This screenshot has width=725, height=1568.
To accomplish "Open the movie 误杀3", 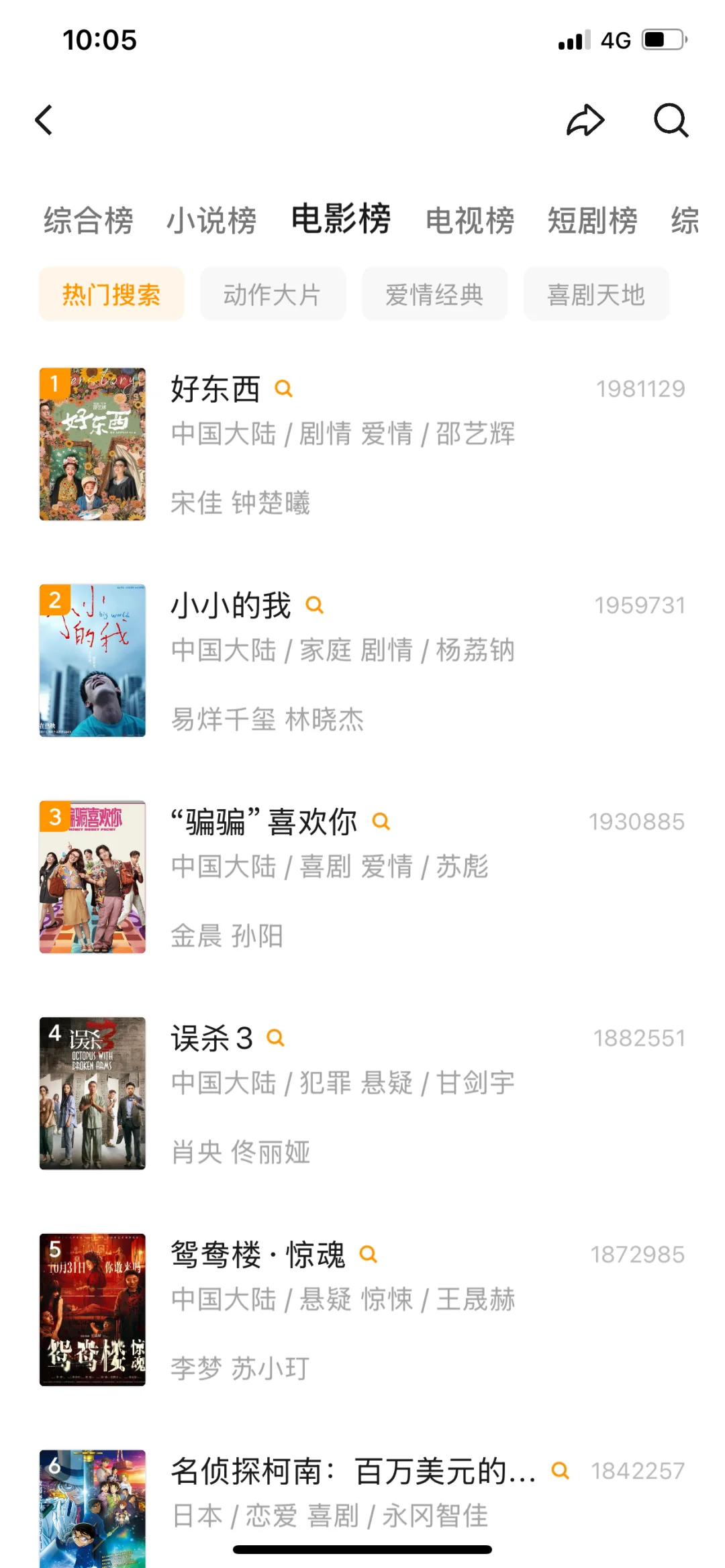I will point(362,1094).
